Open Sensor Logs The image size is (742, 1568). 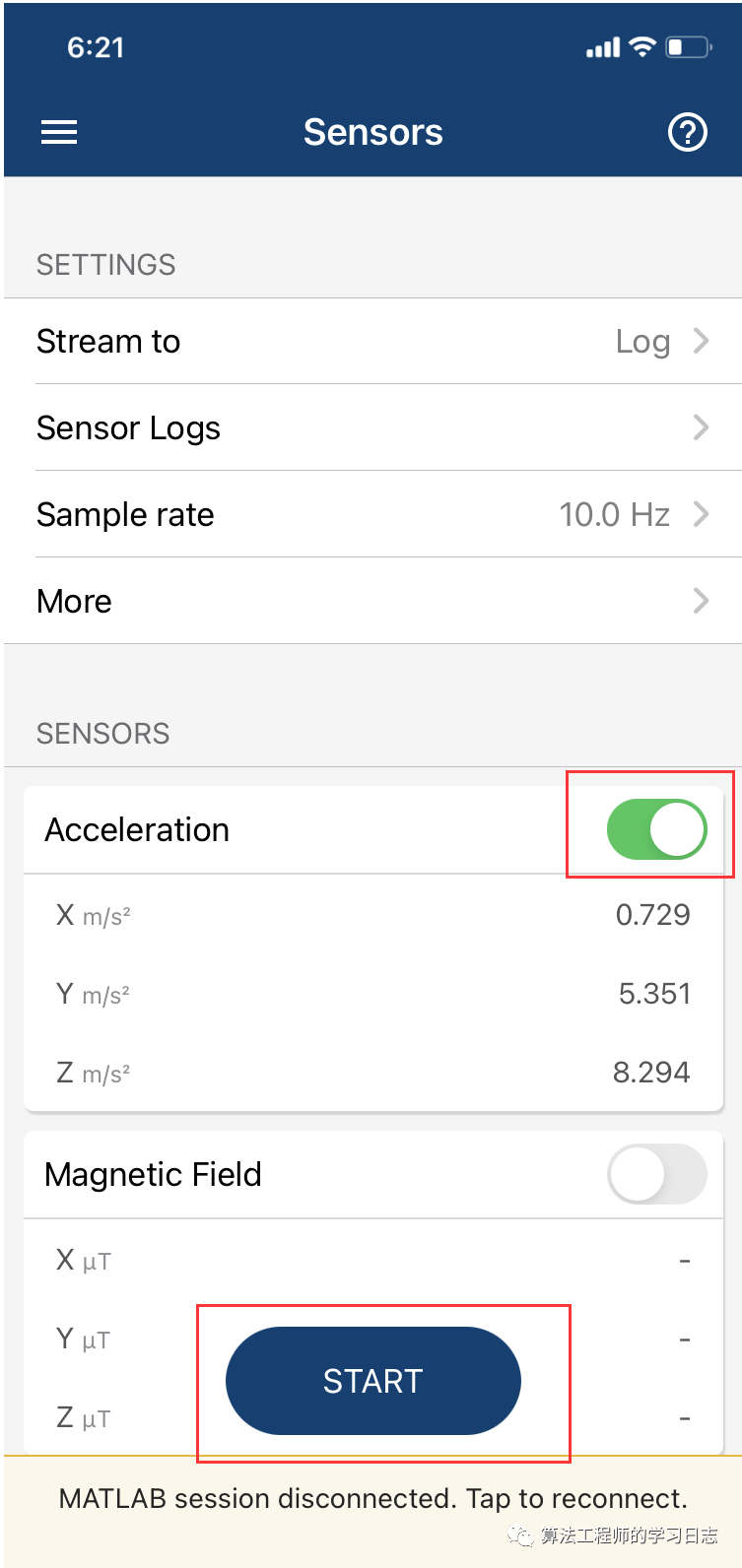pos(372,427)
